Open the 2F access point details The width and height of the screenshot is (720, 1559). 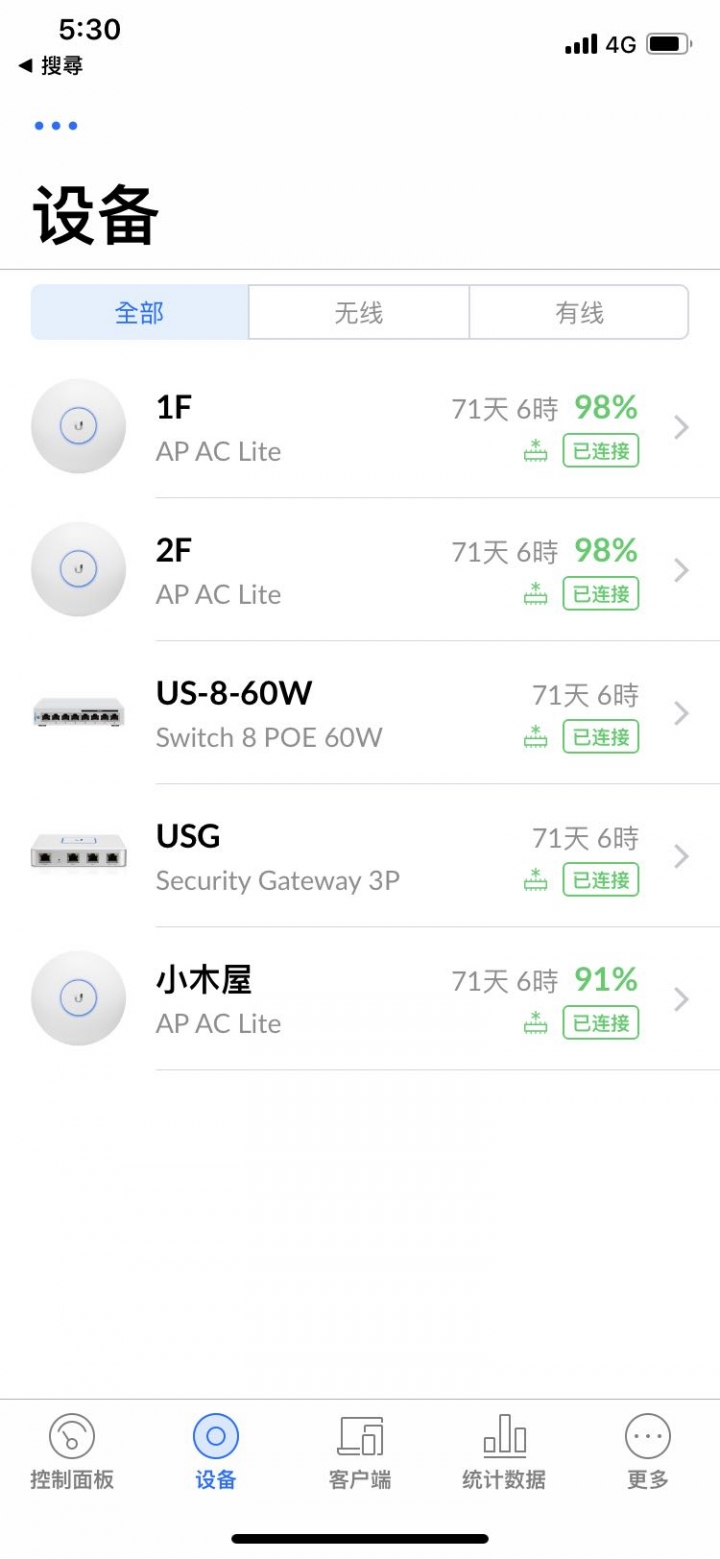(x=360, y=570)
